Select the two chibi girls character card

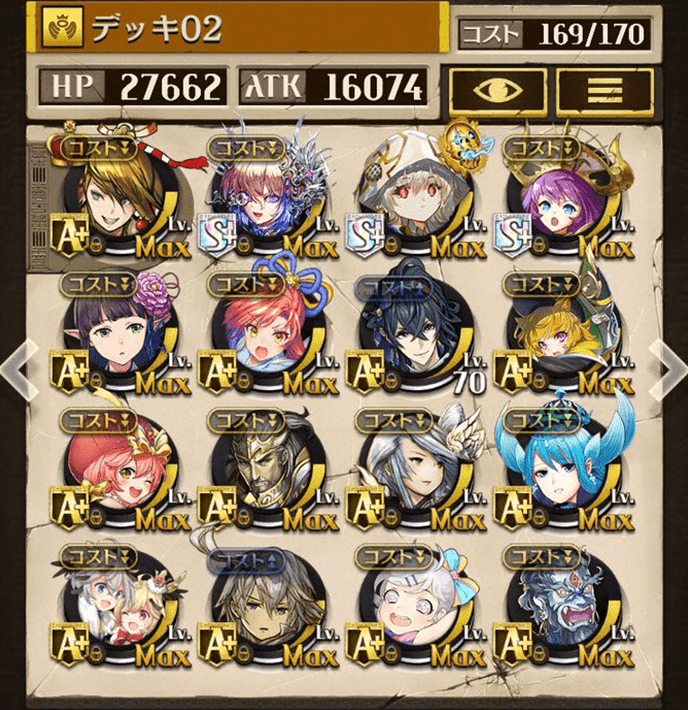(x=120, y=607)
